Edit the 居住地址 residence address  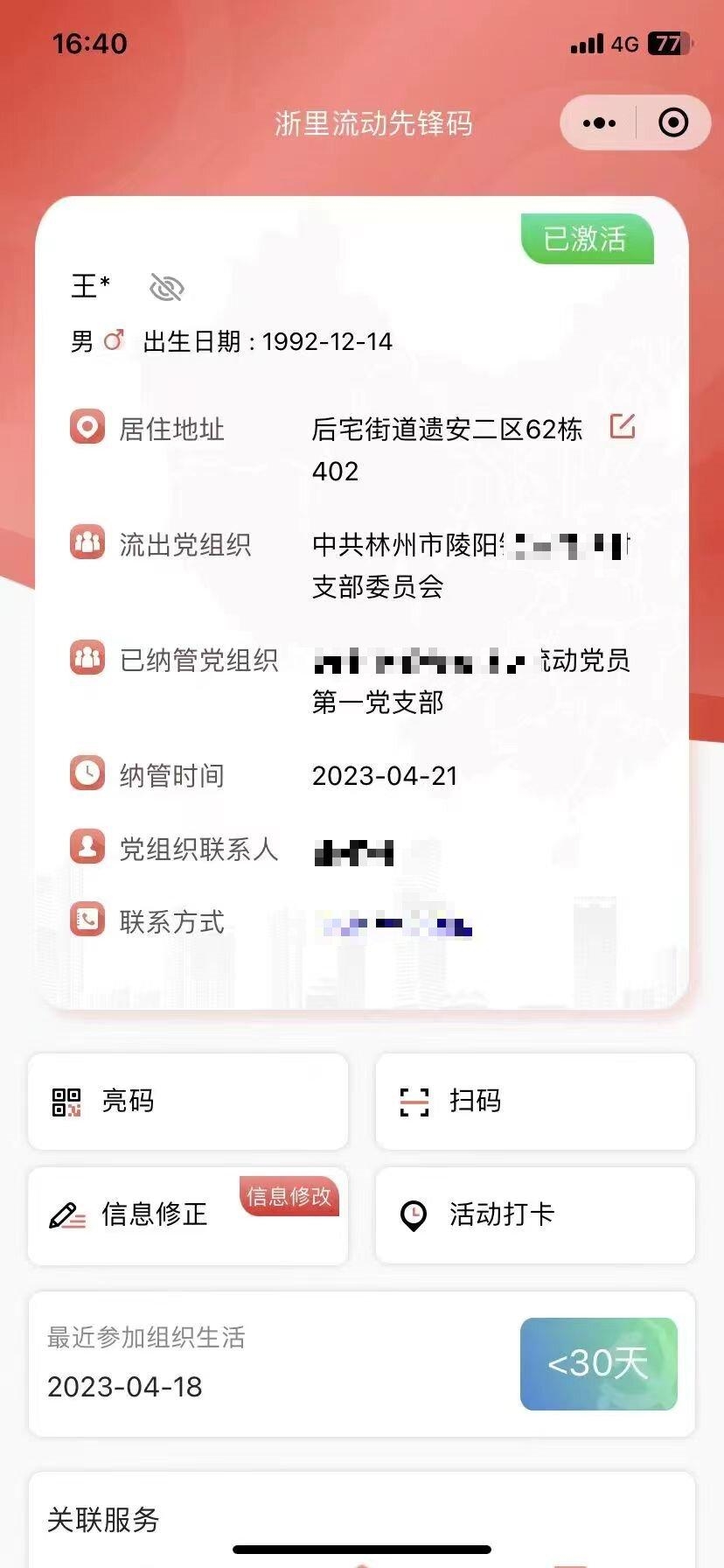coord(622,427)
